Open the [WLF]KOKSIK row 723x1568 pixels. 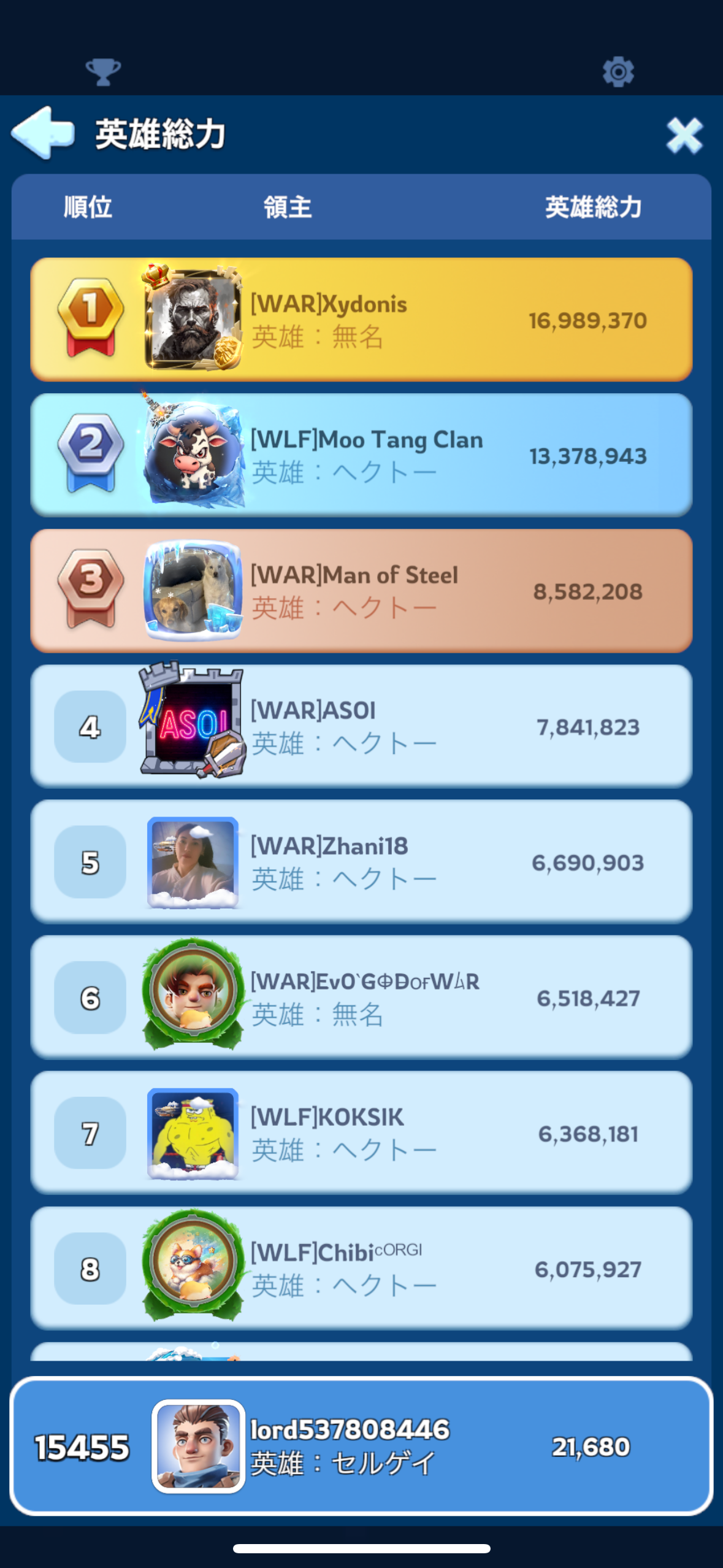361,1133
